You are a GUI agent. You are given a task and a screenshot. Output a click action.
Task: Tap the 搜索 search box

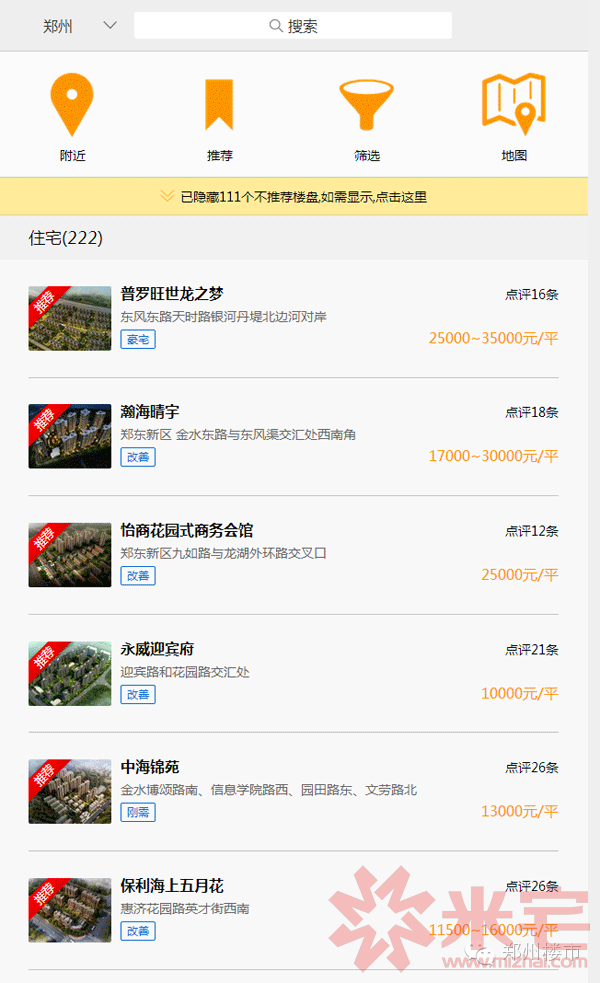click(293, 26)
